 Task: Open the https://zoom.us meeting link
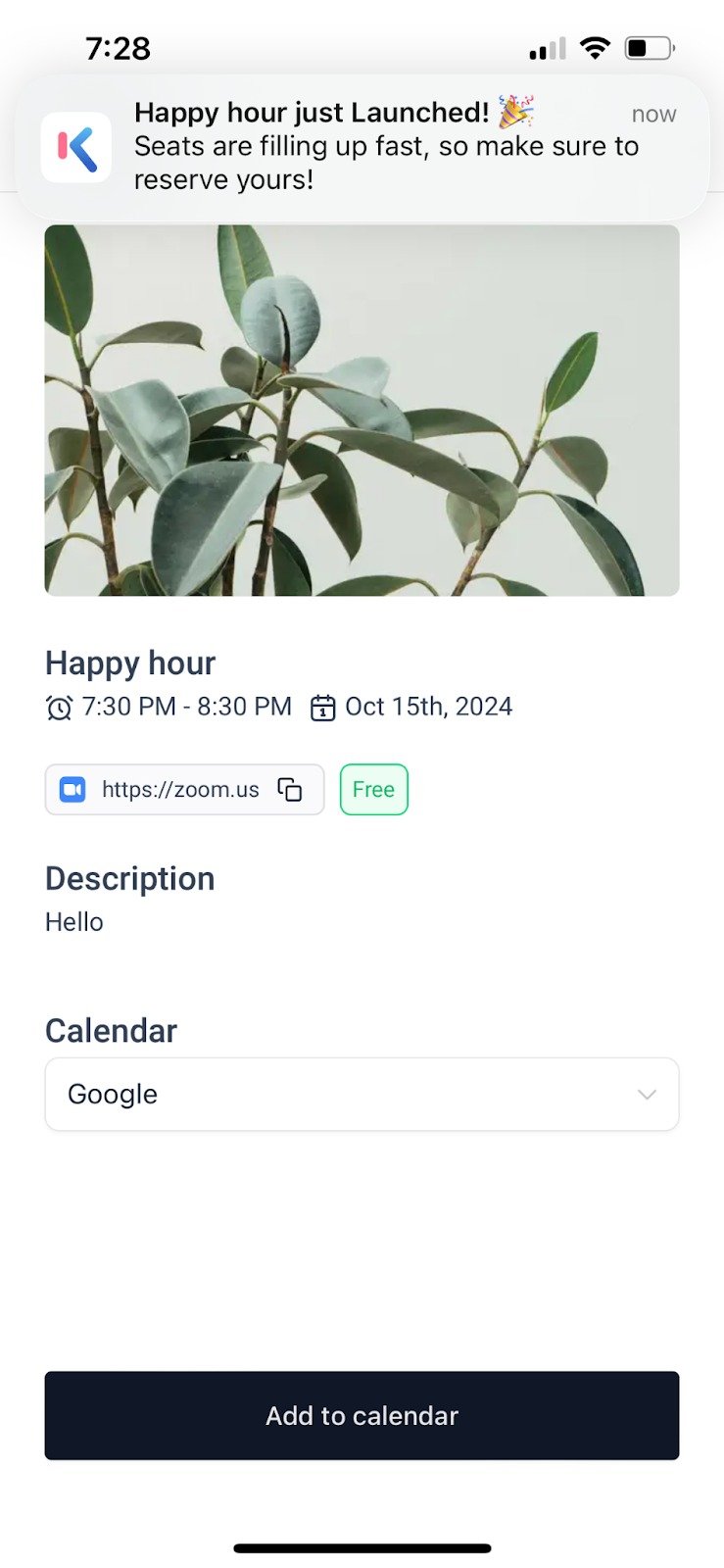180,790
